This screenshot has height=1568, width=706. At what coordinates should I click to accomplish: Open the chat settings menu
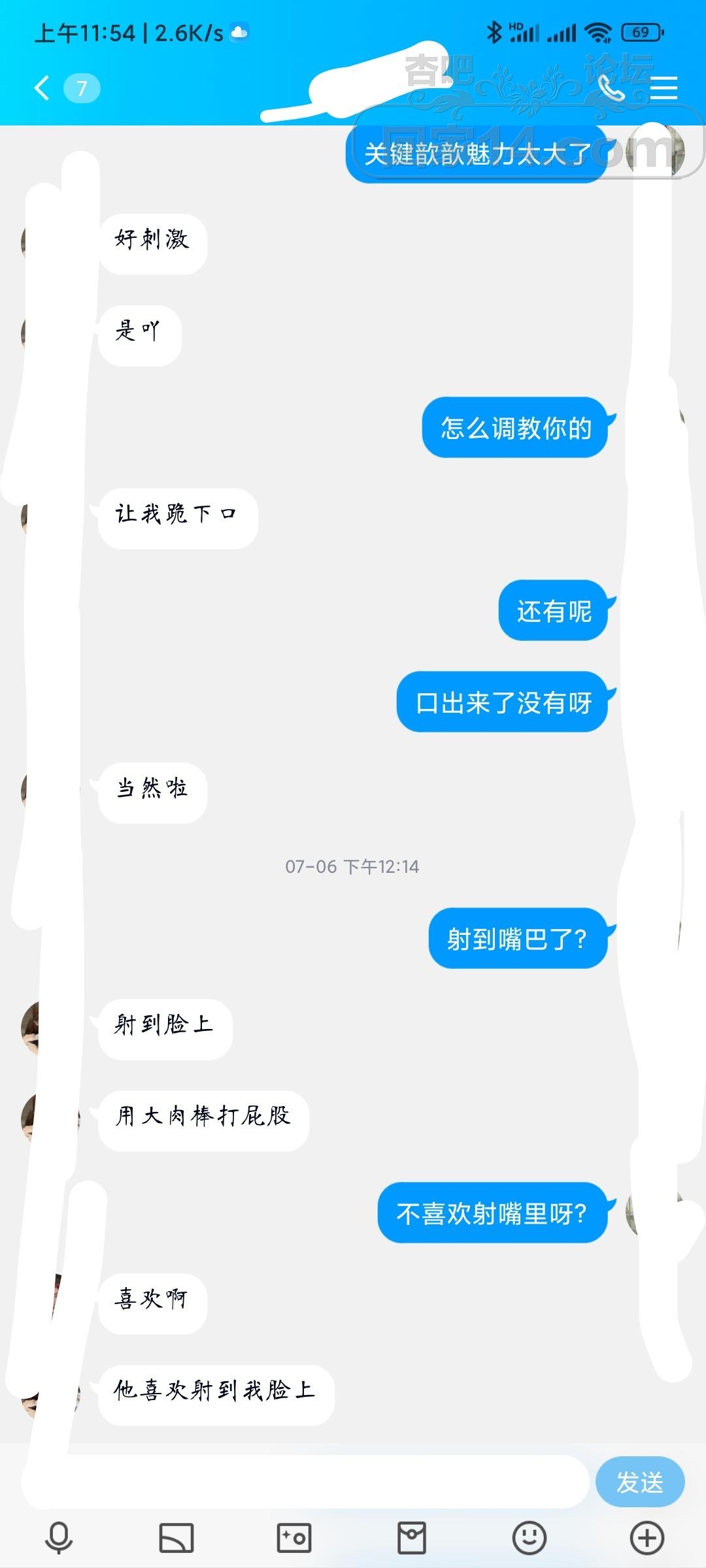pyautogui.click(x=664, y=88)
